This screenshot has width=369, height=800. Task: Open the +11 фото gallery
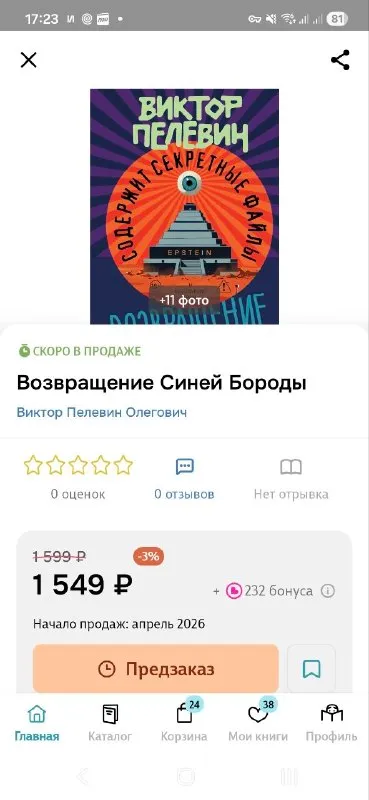tap(184, 300)
